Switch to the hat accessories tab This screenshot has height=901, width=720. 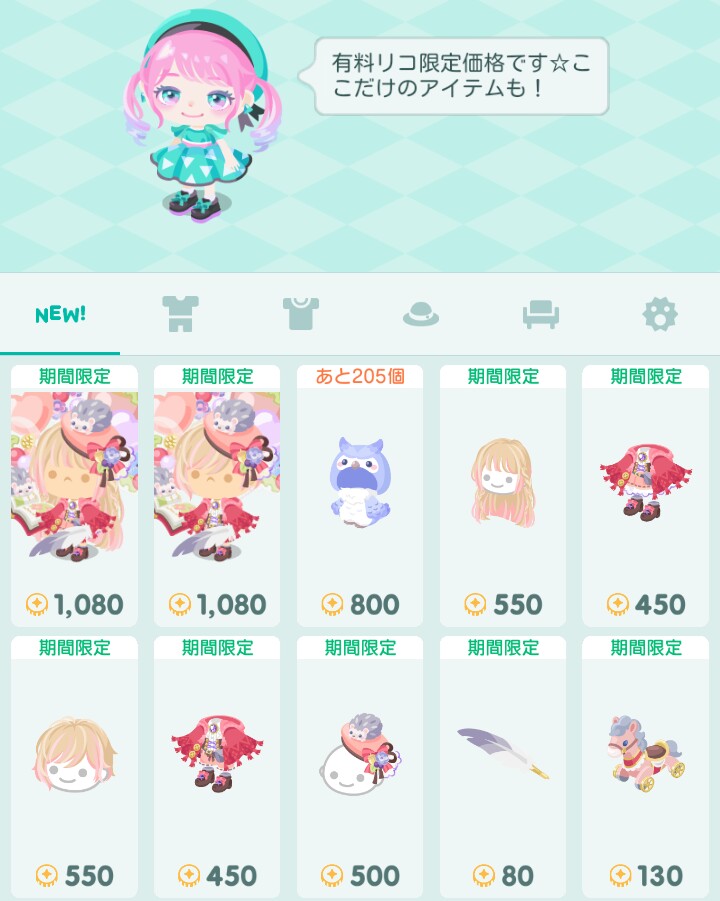click(421, 314)
